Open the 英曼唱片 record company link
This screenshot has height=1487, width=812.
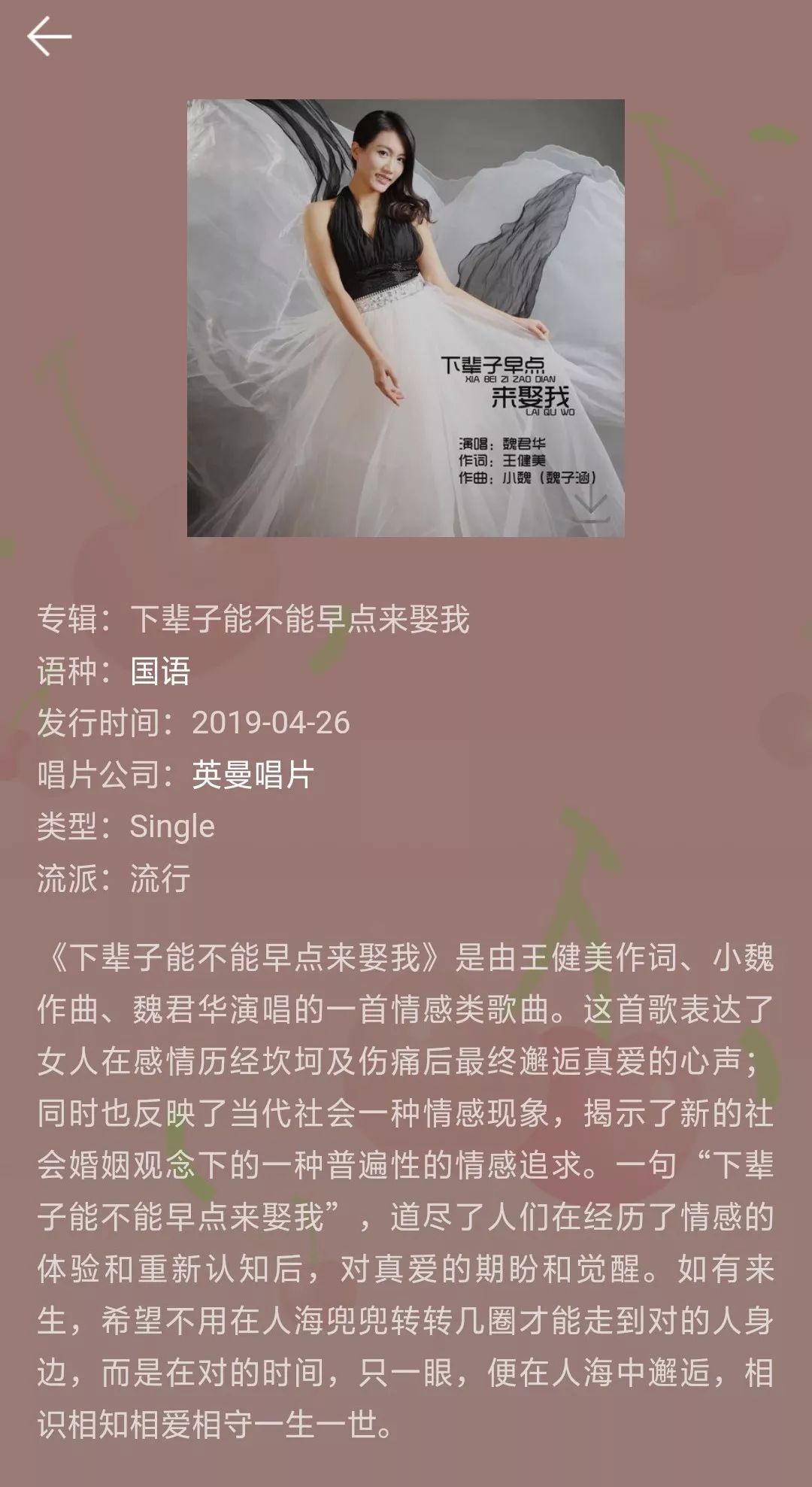pos(253,775)
